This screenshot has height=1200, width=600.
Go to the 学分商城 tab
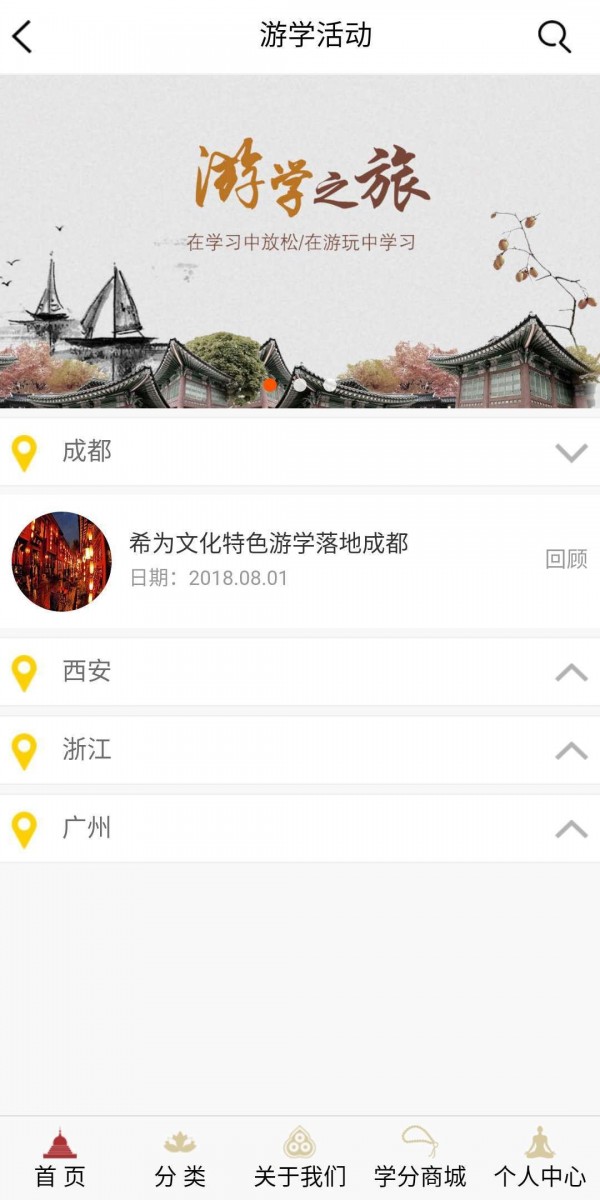point(420,1158)
